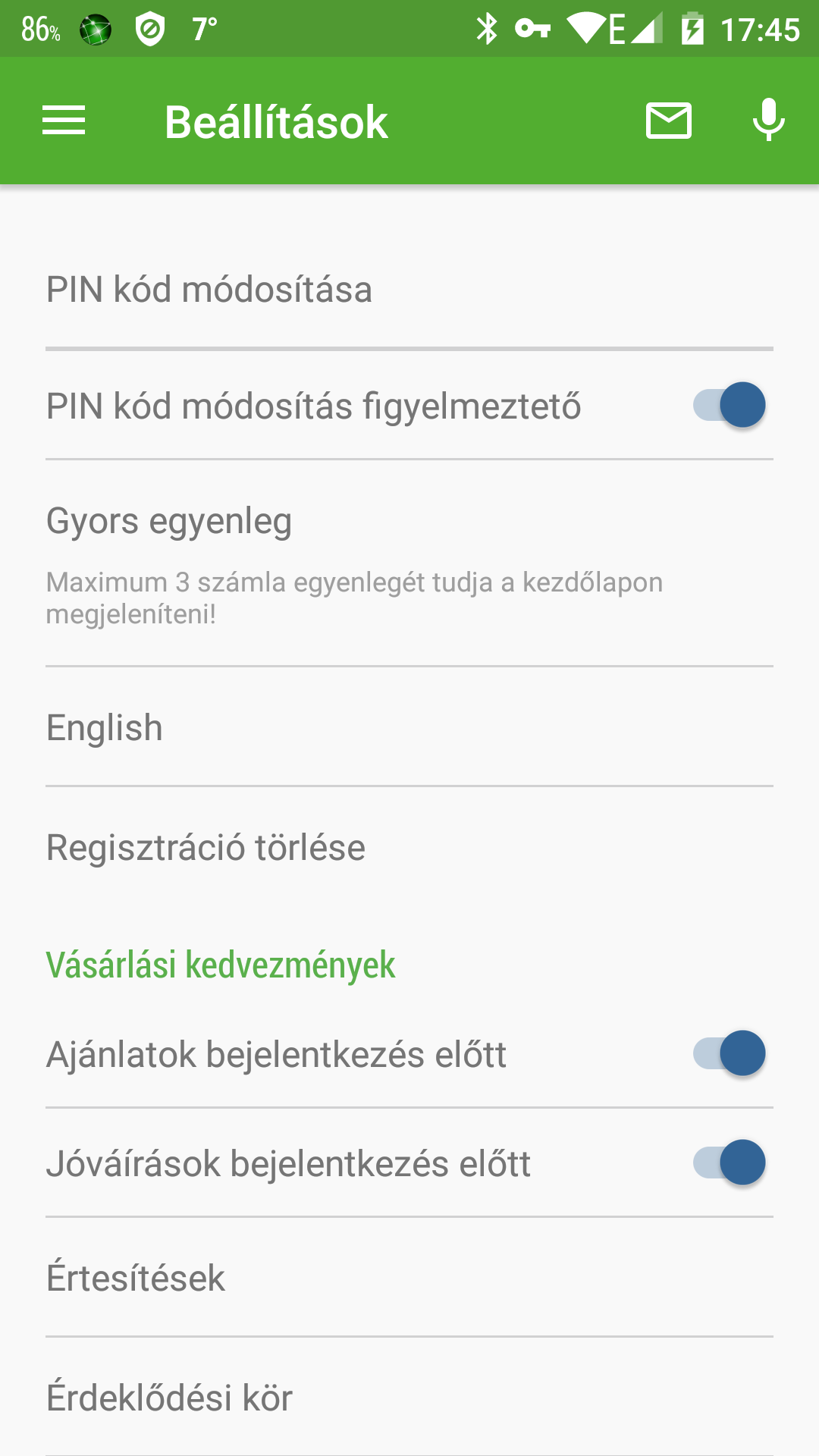Open Gyors egyenleg settings
819x1456 pixels.
point(409,563)
